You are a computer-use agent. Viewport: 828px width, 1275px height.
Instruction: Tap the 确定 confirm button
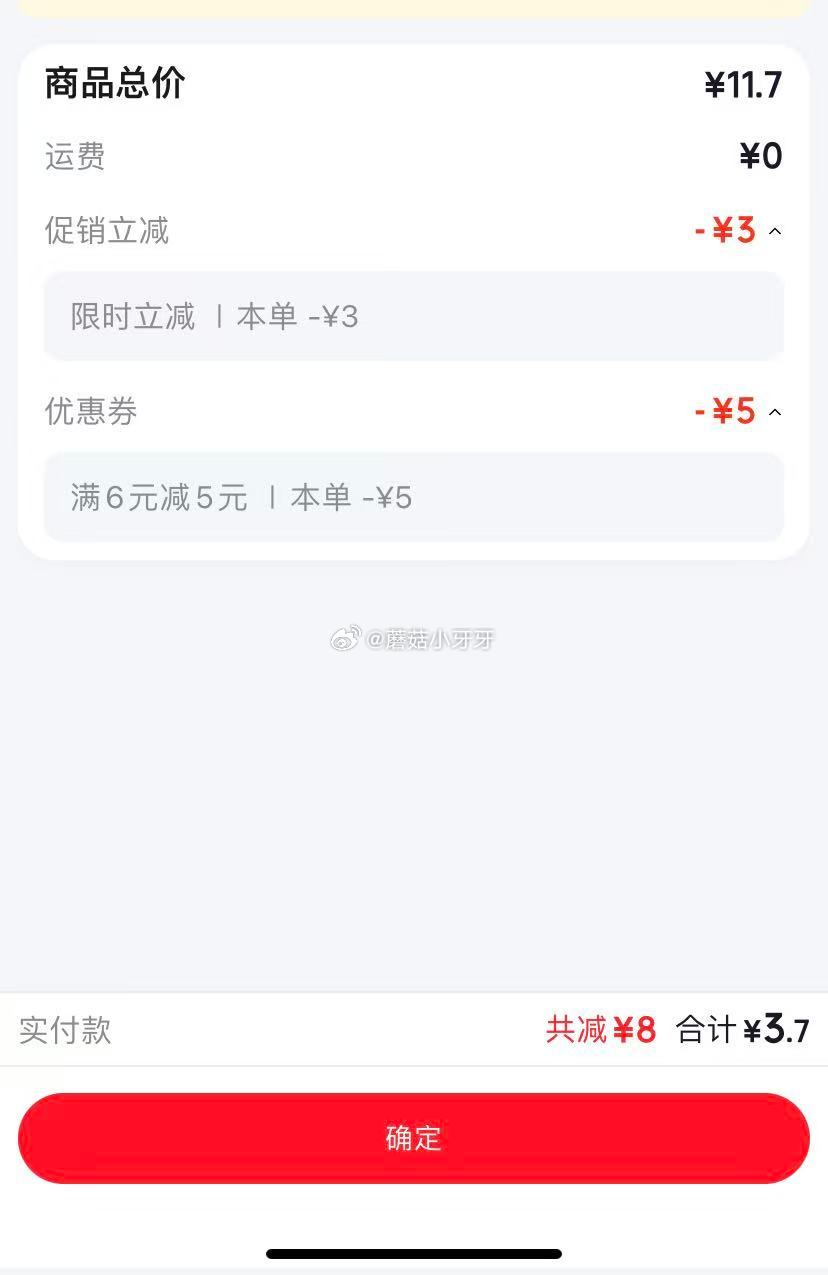[x=414, y=1137]
